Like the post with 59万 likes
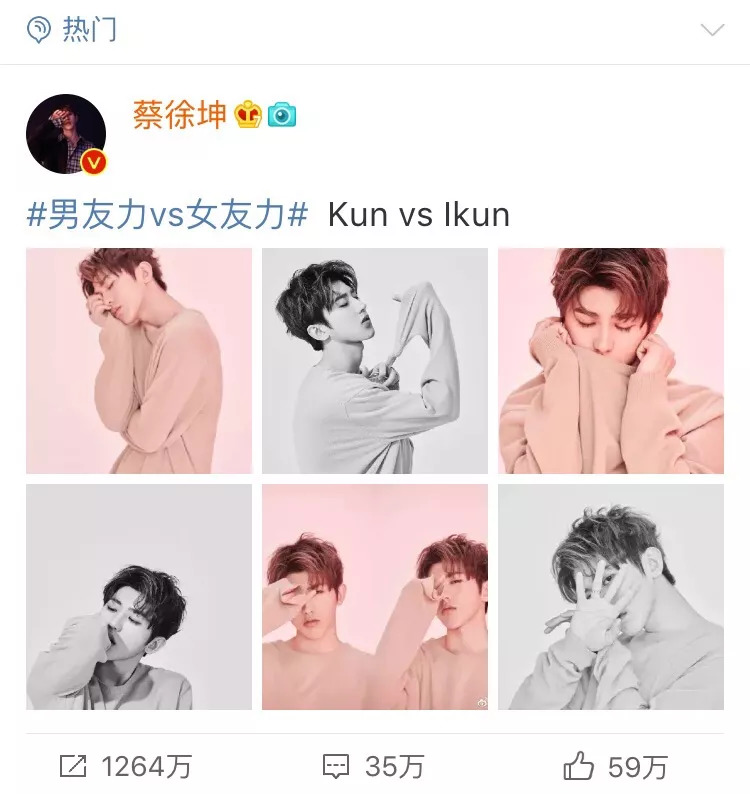Image resolution: width=750 pixels, height=794 pixels. click(616, 767)
